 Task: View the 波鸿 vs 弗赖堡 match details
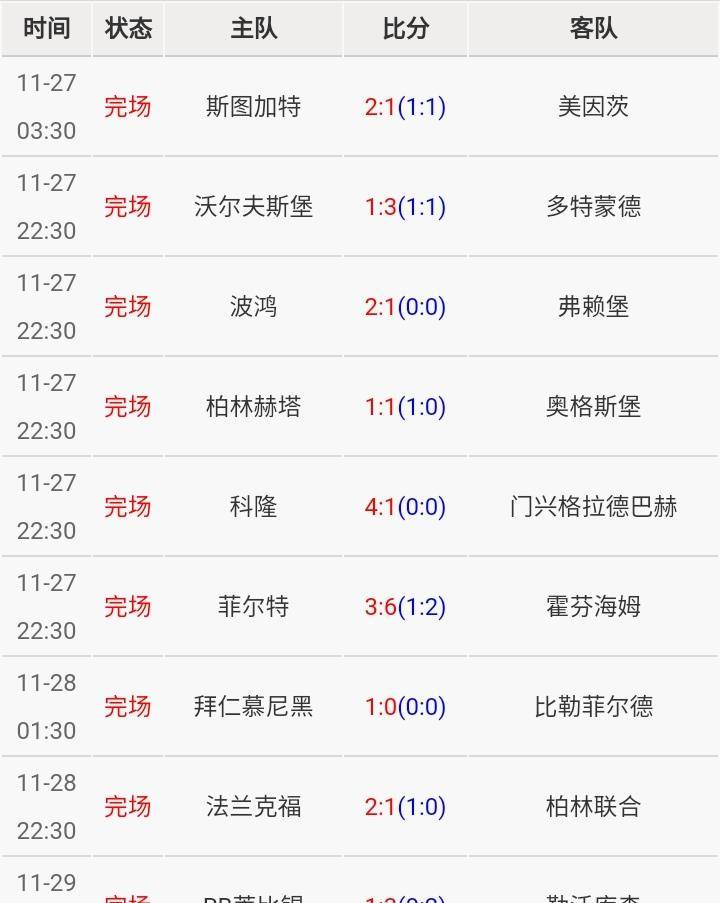tap(405, 307)
